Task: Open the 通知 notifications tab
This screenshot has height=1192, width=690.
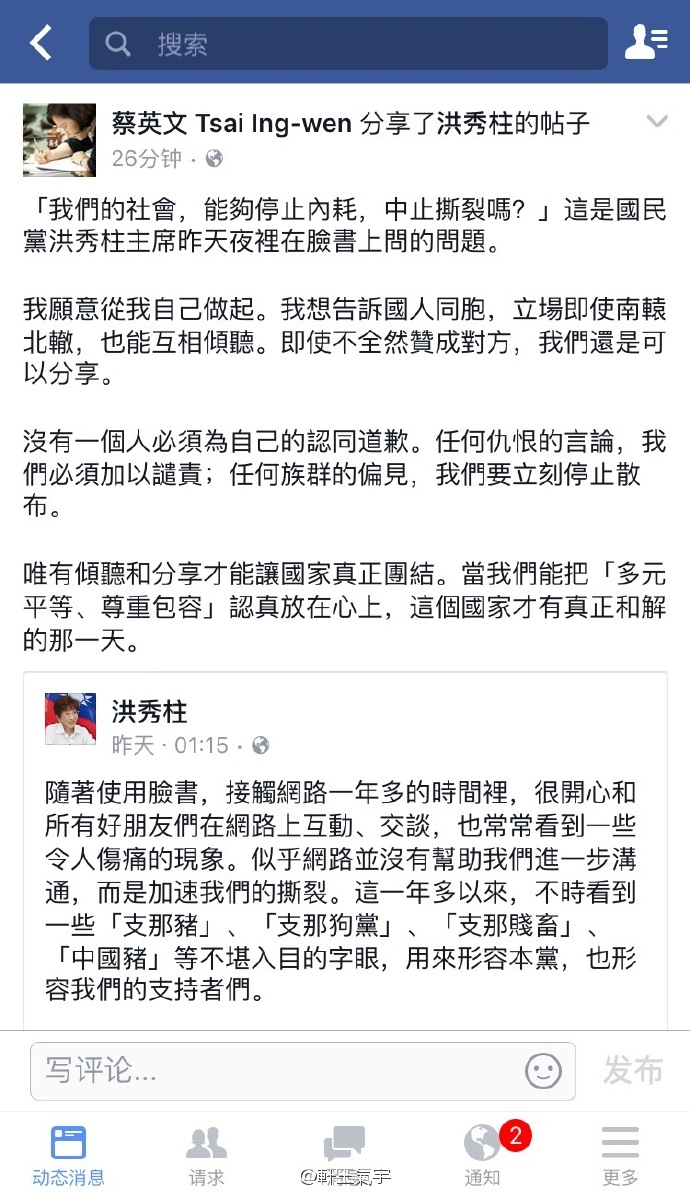Action: [x=482, y=1153]
